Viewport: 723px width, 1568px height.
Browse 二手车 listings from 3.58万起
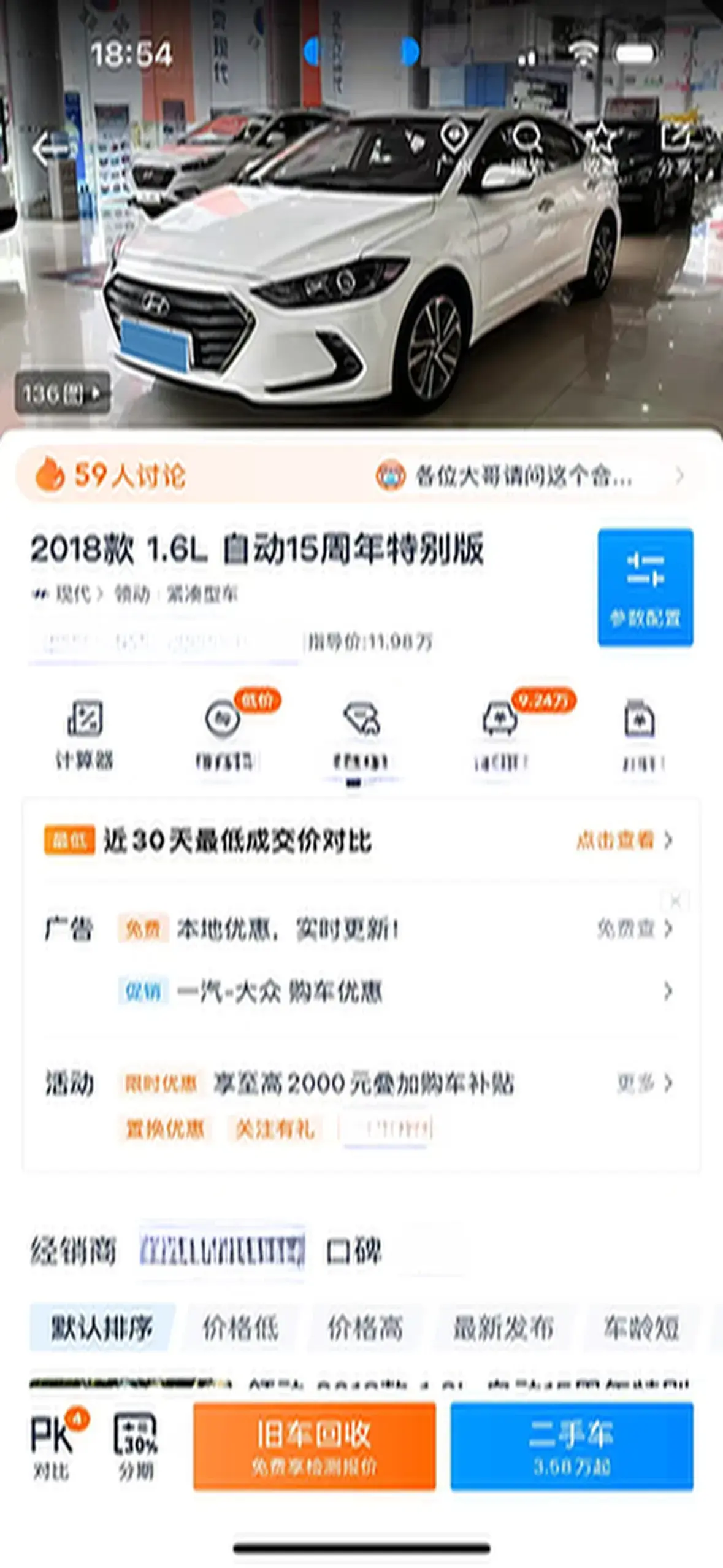point(572,1445)
